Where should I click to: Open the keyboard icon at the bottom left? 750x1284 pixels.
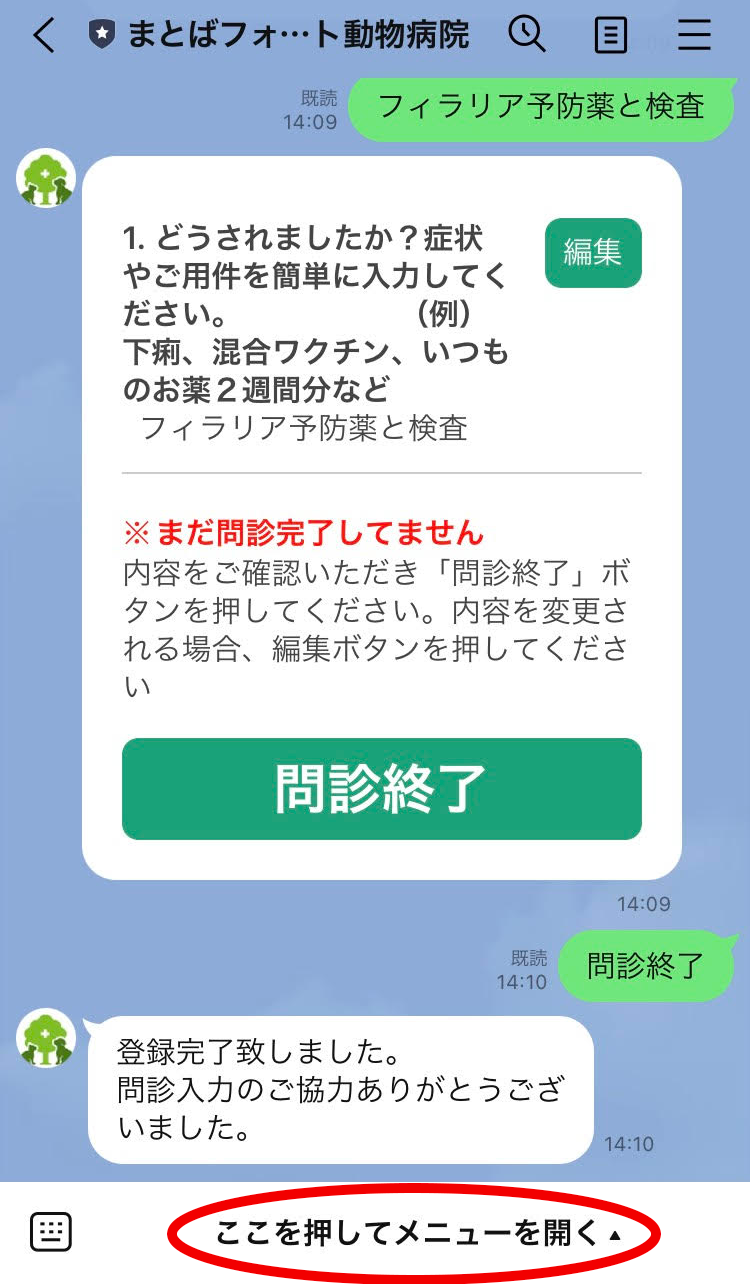pos(52,1229)
